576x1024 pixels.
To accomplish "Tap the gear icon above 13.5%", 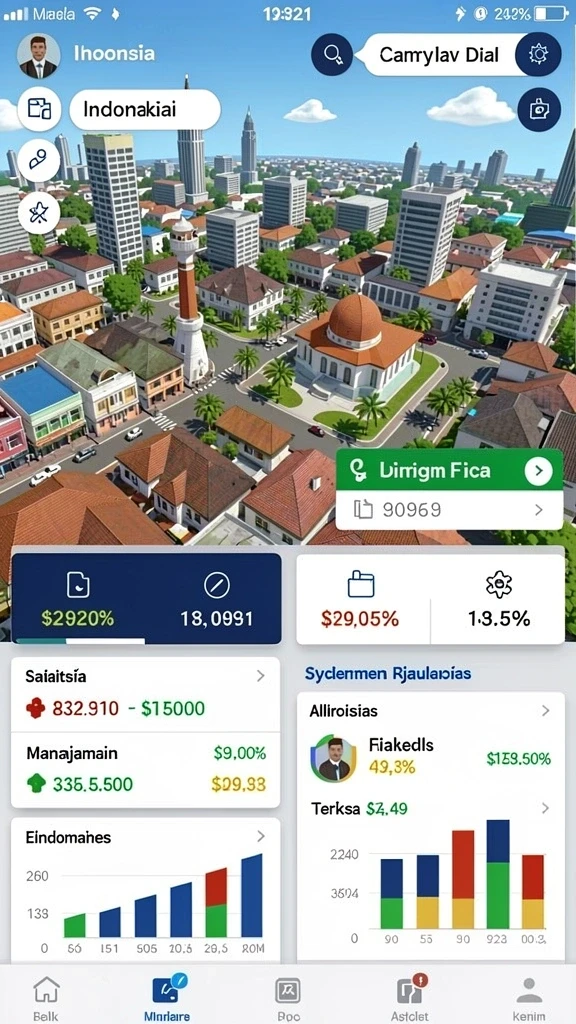I will click(499, 584).
